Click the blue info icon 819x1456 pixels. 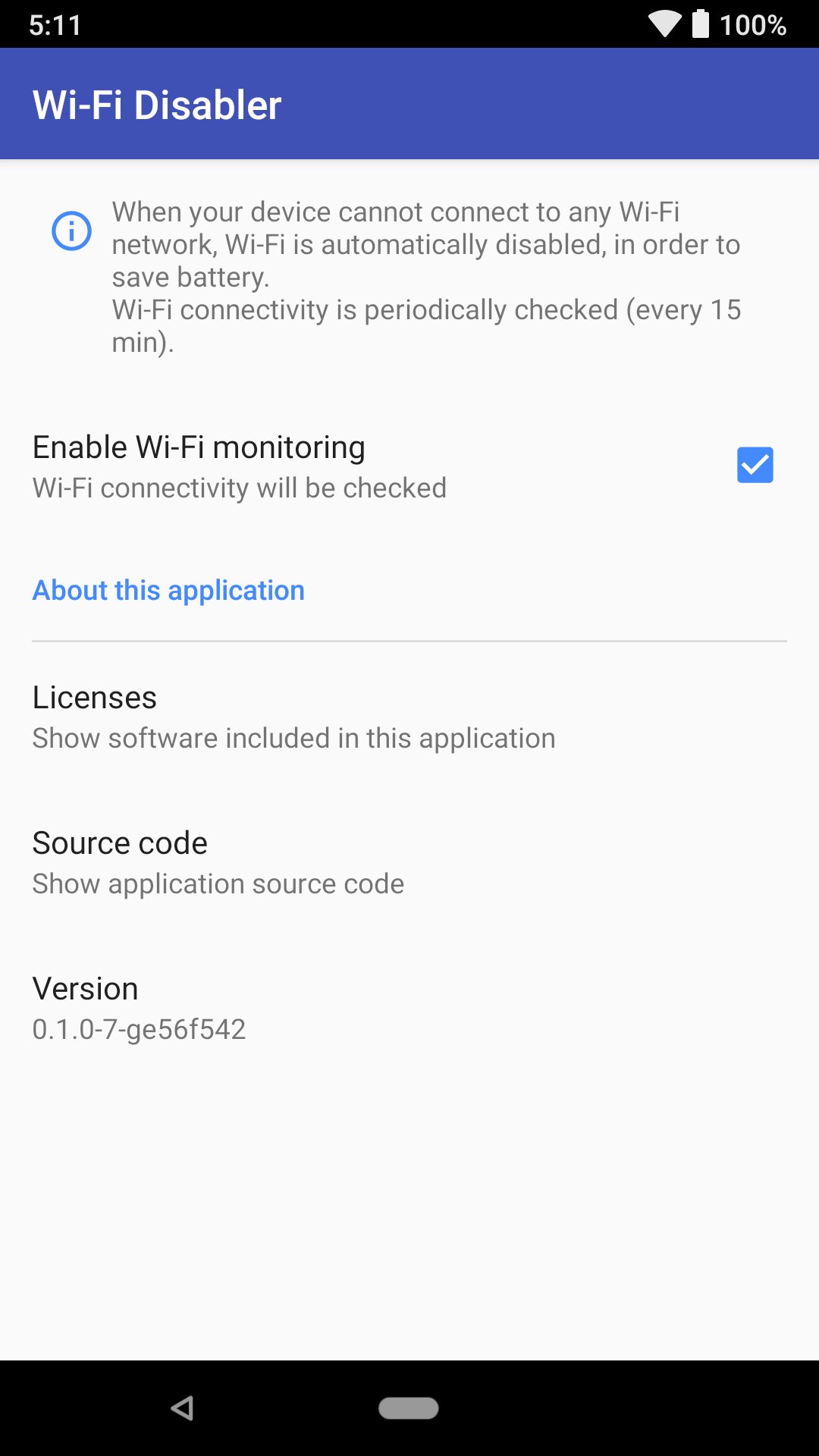click(x=71, y=230)
